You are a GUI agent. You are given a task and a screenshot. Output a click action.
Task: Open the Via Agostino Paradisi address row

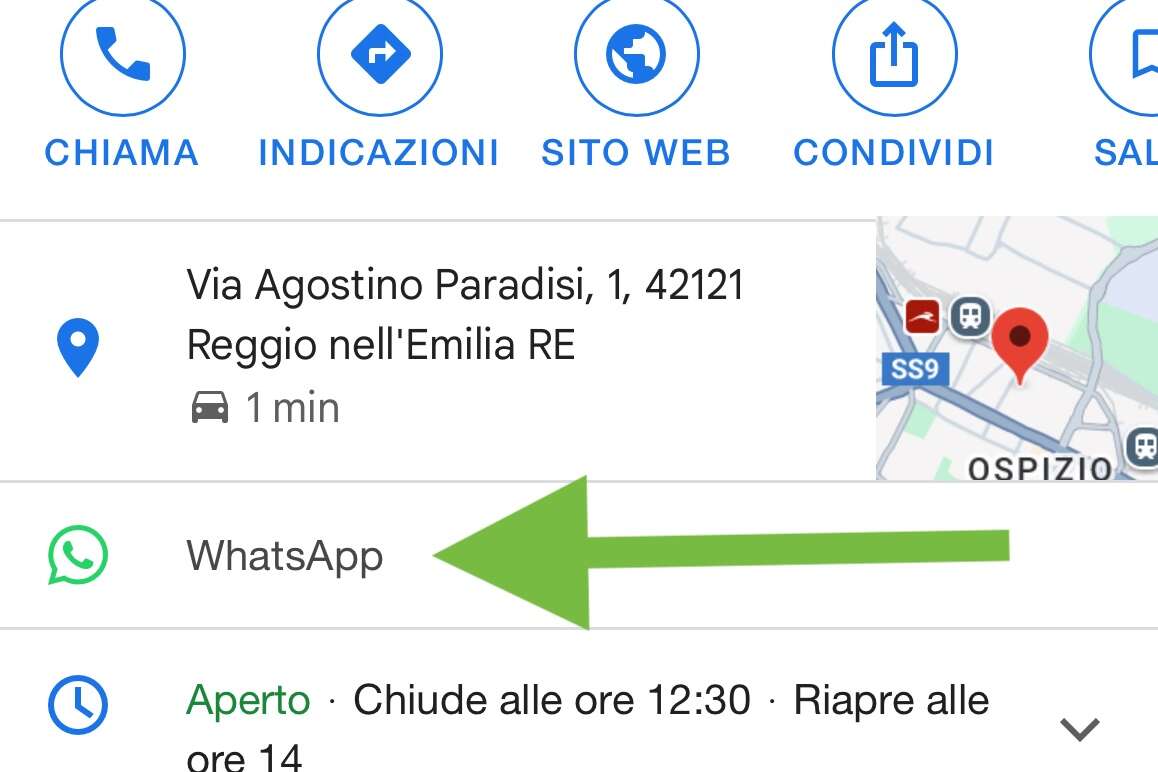click(465, 346)
